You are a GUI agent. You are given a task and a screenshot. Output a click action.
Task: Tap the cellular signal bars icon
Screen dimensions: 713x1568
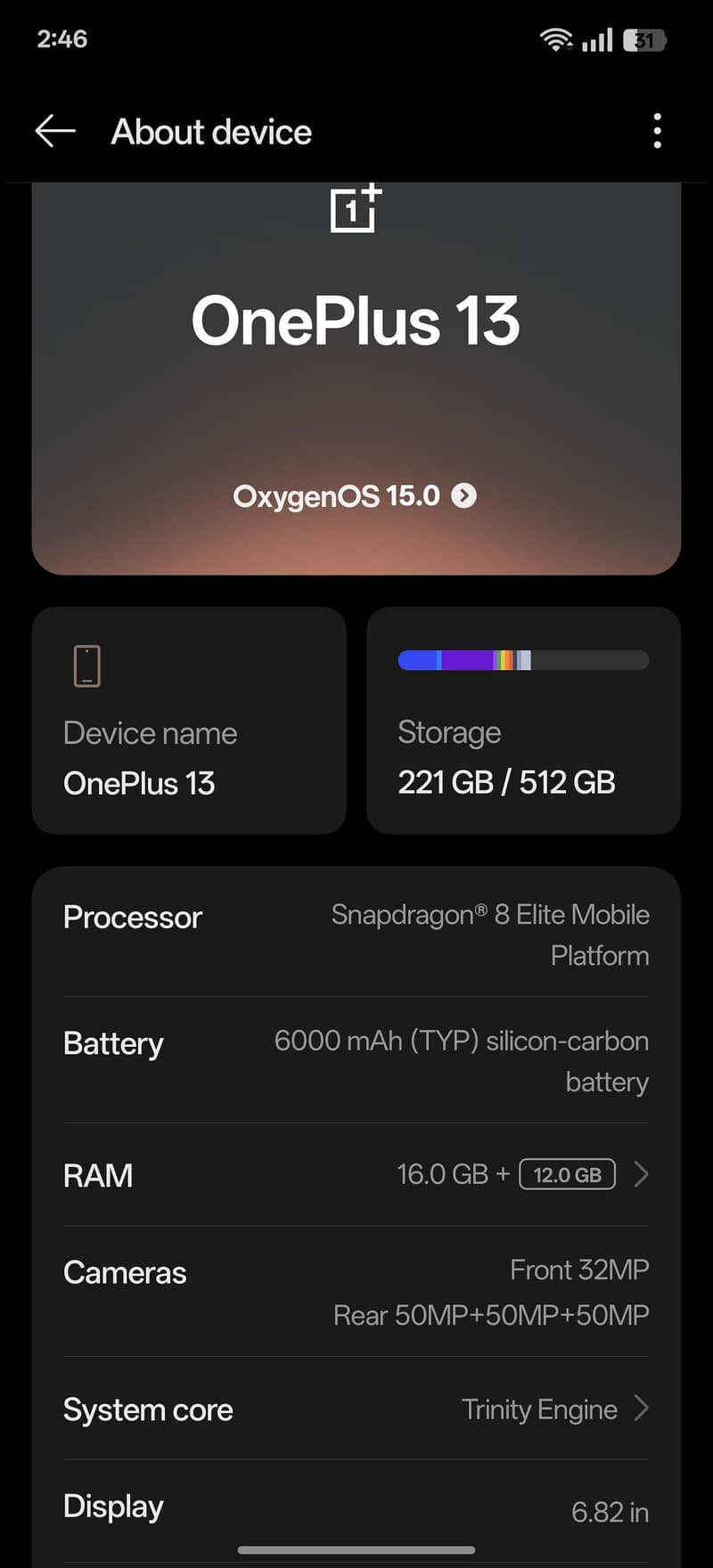coord(596,39)
